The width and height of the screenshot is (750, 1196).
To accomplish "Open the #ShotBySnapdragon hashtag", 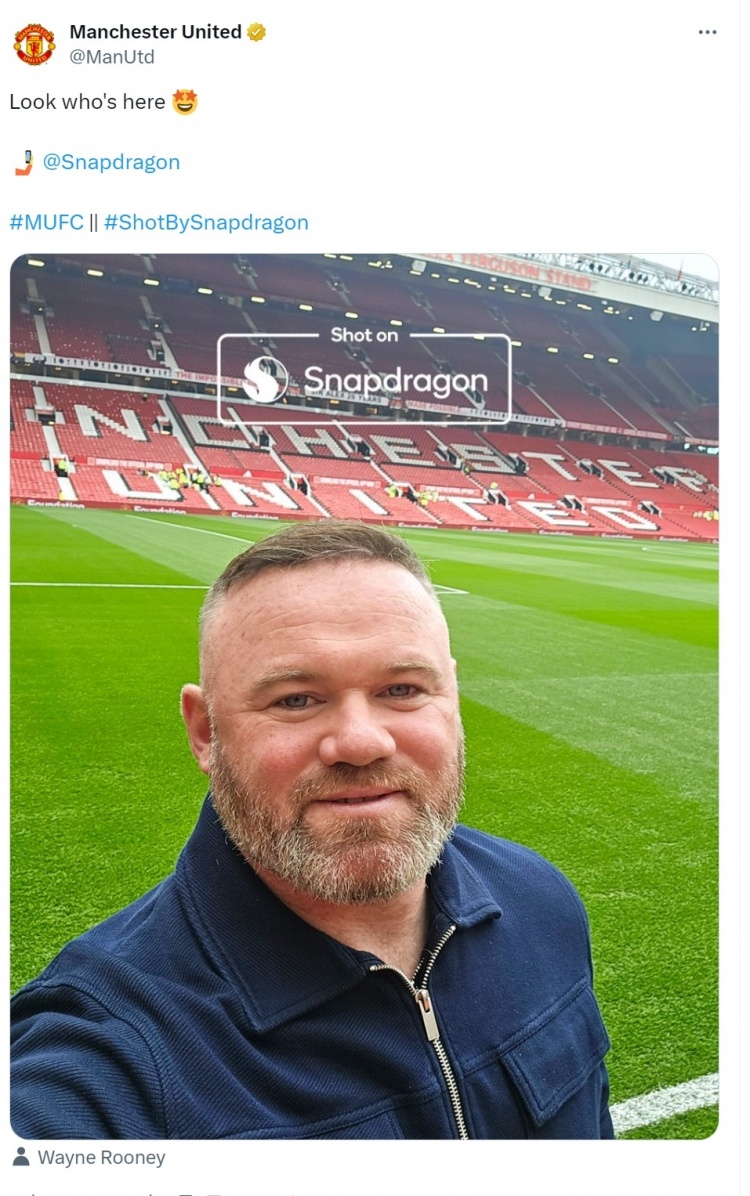I will click(206, 222).
